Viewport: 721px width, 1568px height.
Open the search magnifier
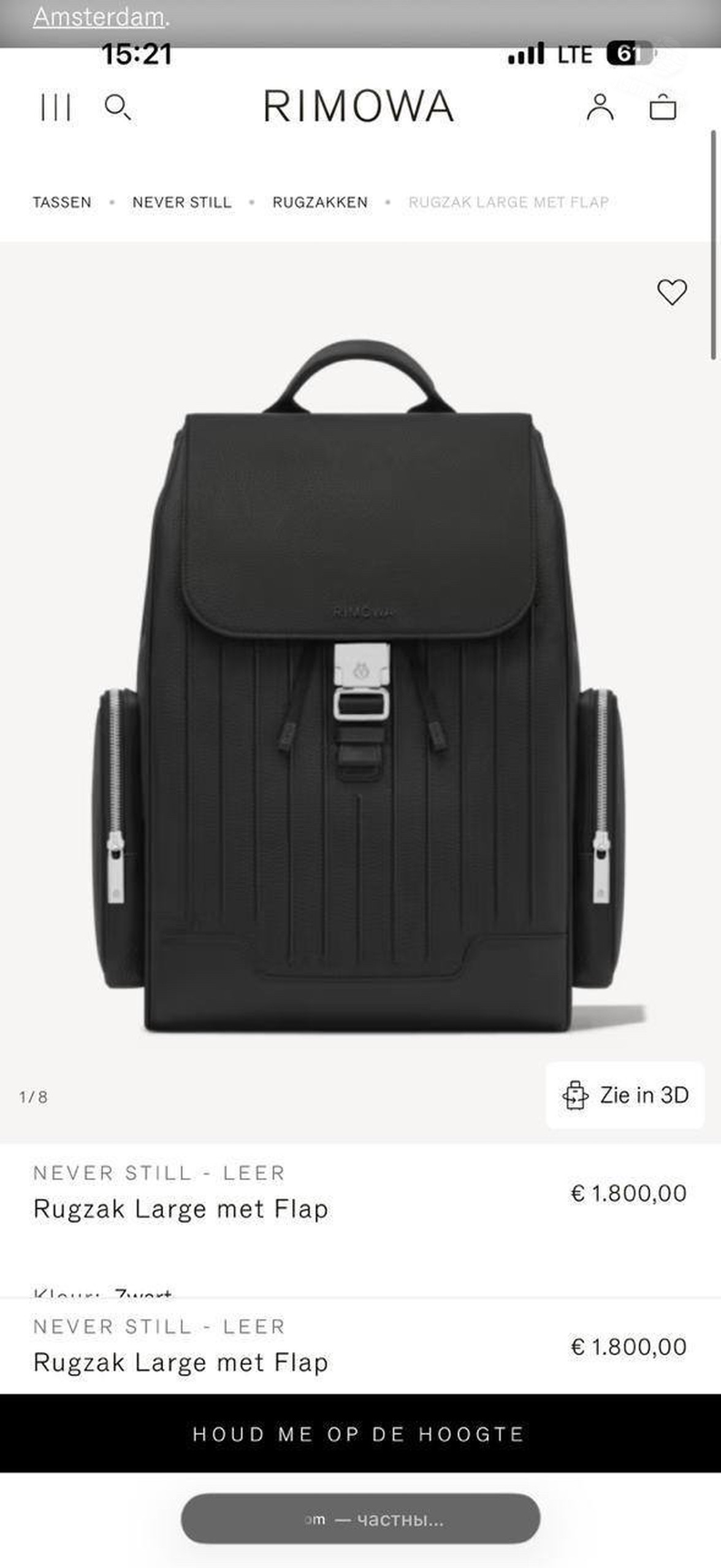pos(116,107)
